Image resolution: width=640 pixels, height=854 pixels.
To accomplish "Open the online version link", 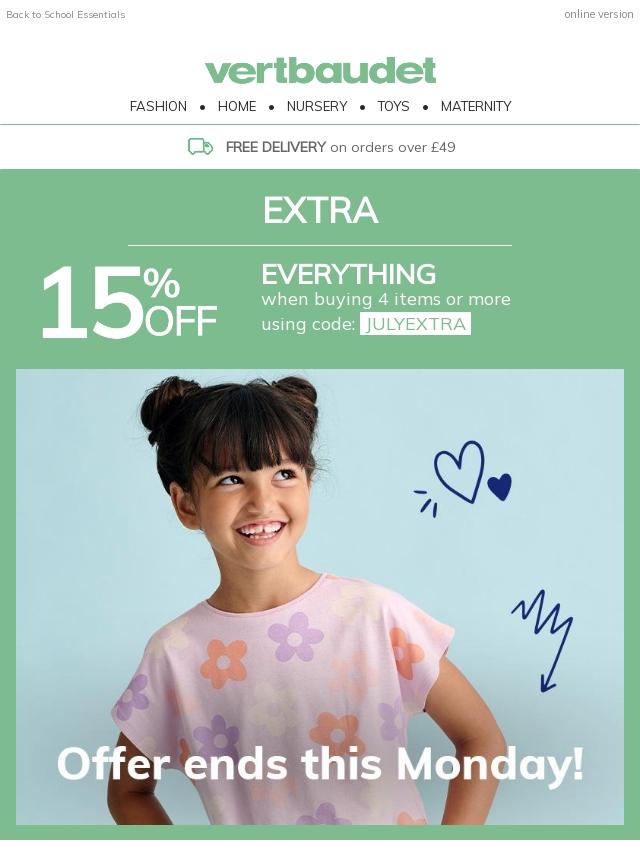I will point(598,14).
